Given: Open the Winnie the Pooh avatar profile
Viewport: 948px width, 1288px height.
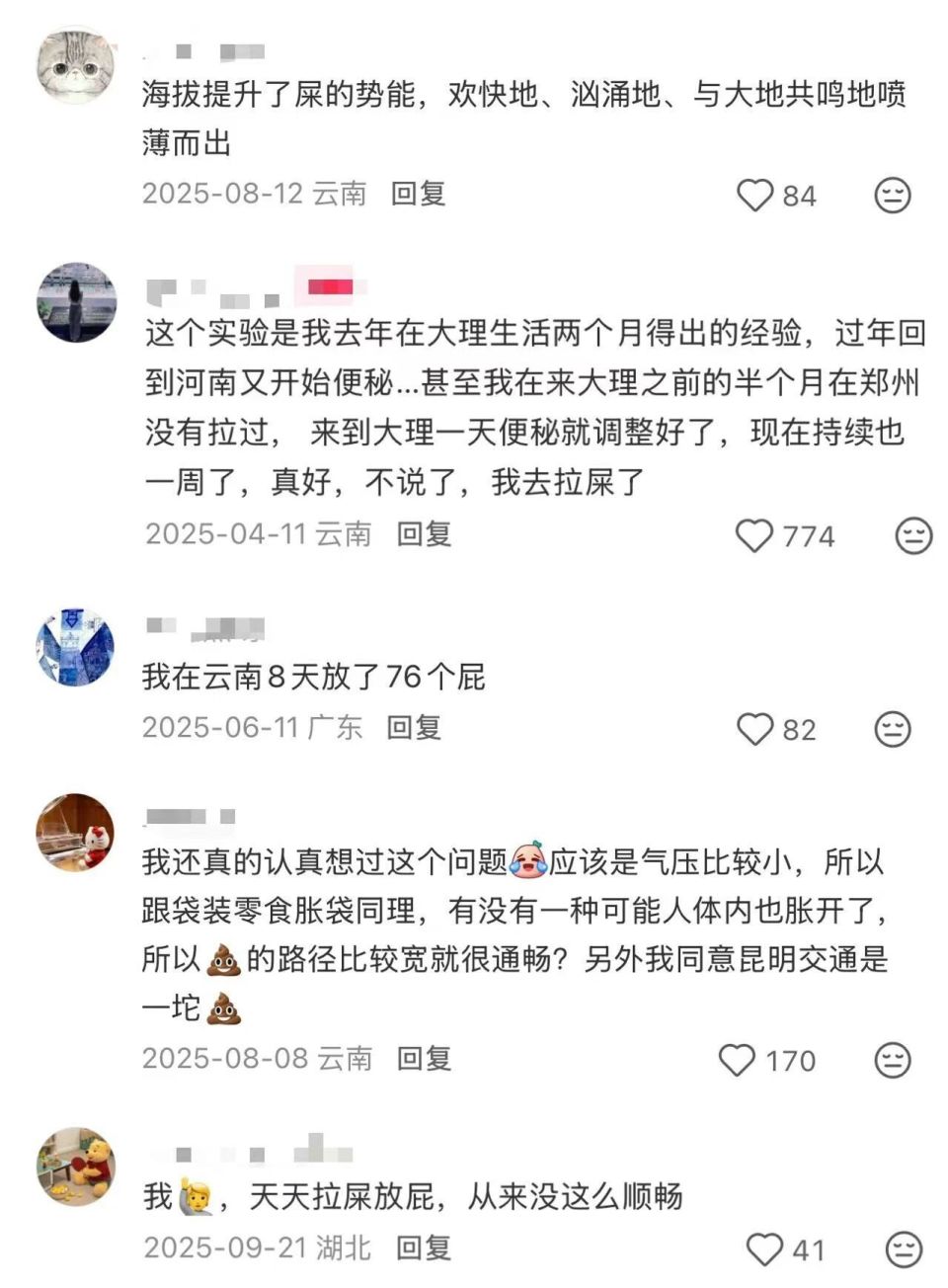Looking at the screenshot, I should click(76, 1167).
